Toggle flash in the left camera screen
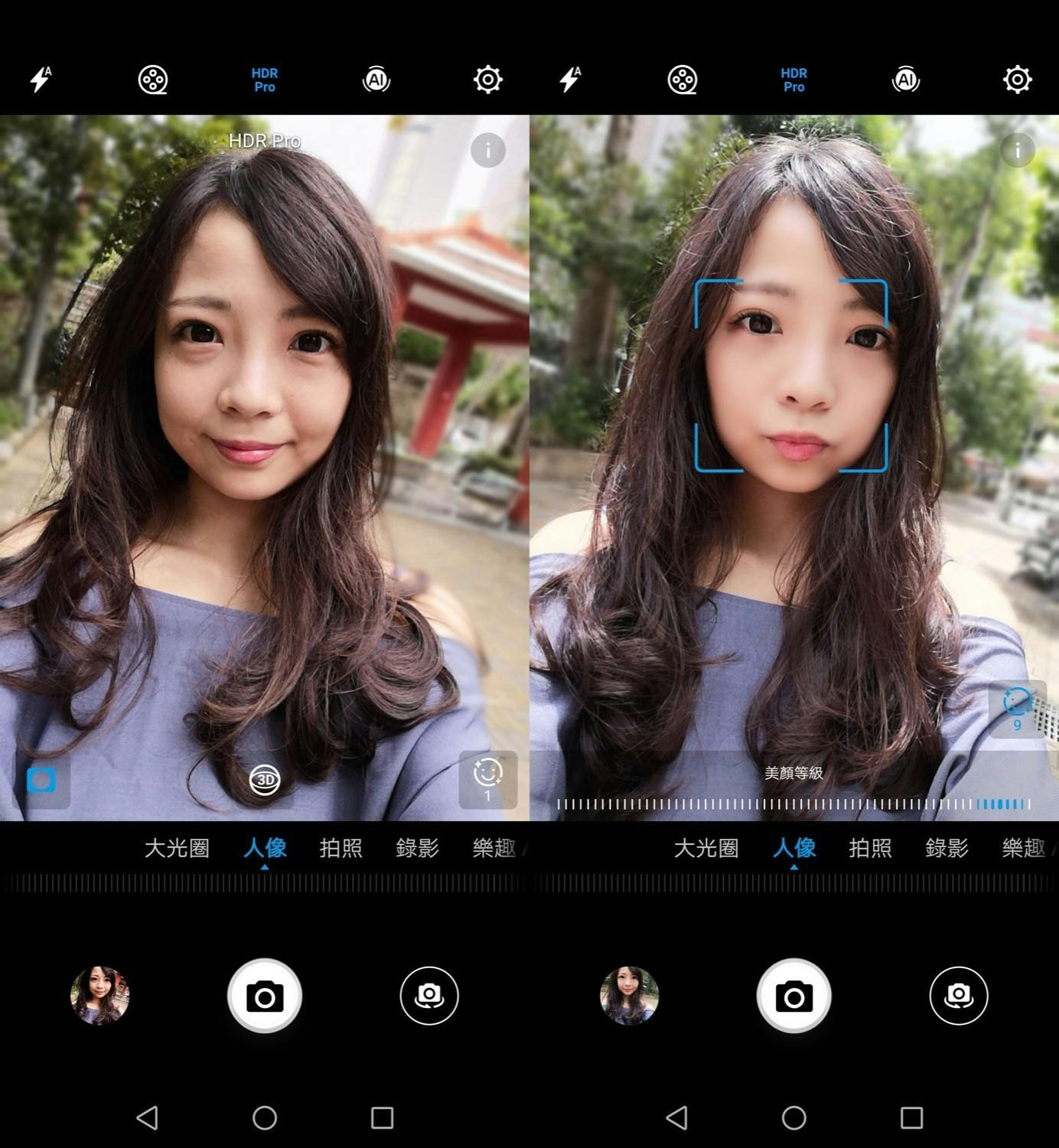The image size is (1059, 1148). (x=40, y=80)
